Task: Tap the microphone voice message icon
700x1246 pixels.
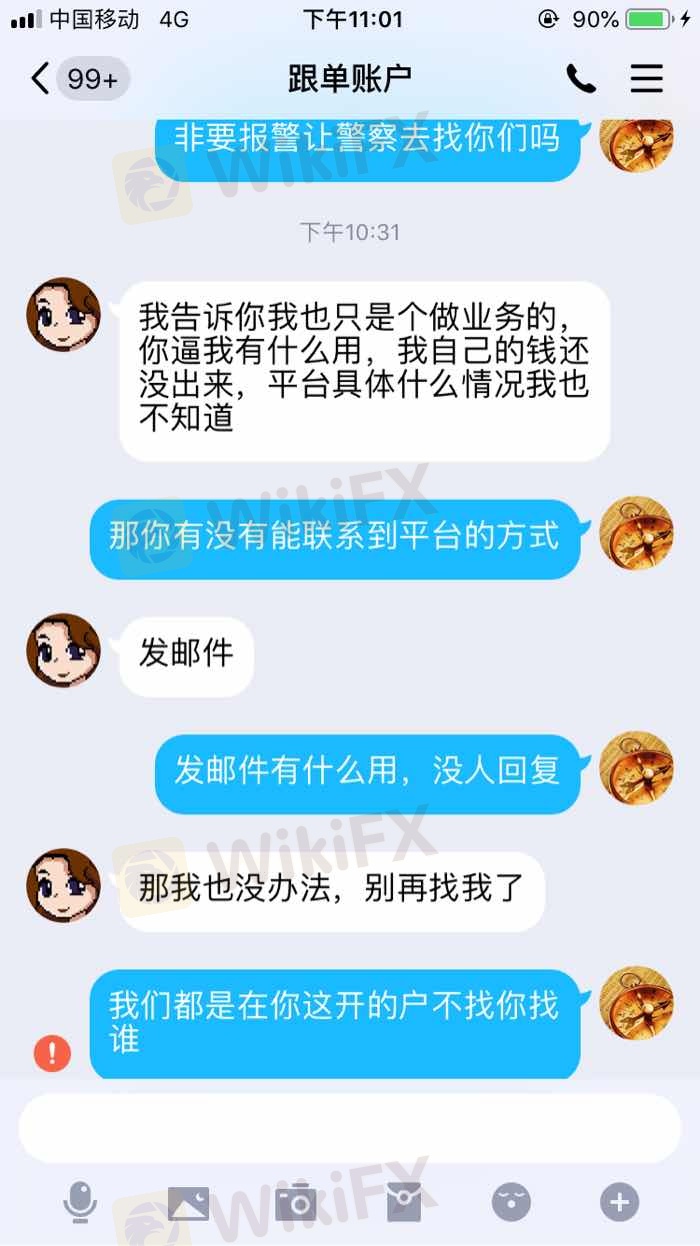Action: coord(80,1202)
